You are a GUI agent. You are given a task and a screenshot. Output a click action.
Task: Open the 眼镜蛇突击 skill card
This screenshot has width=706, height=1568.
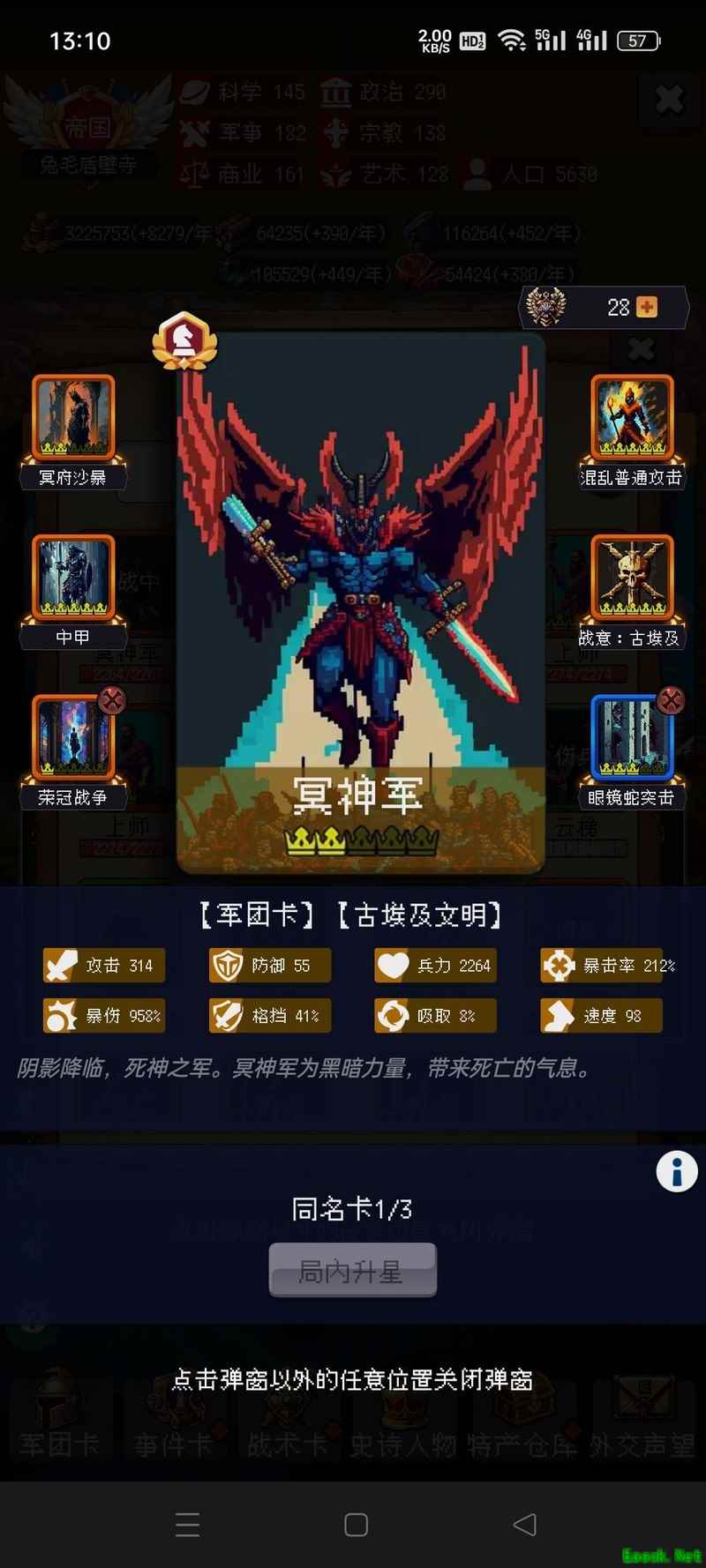point(632,737)
